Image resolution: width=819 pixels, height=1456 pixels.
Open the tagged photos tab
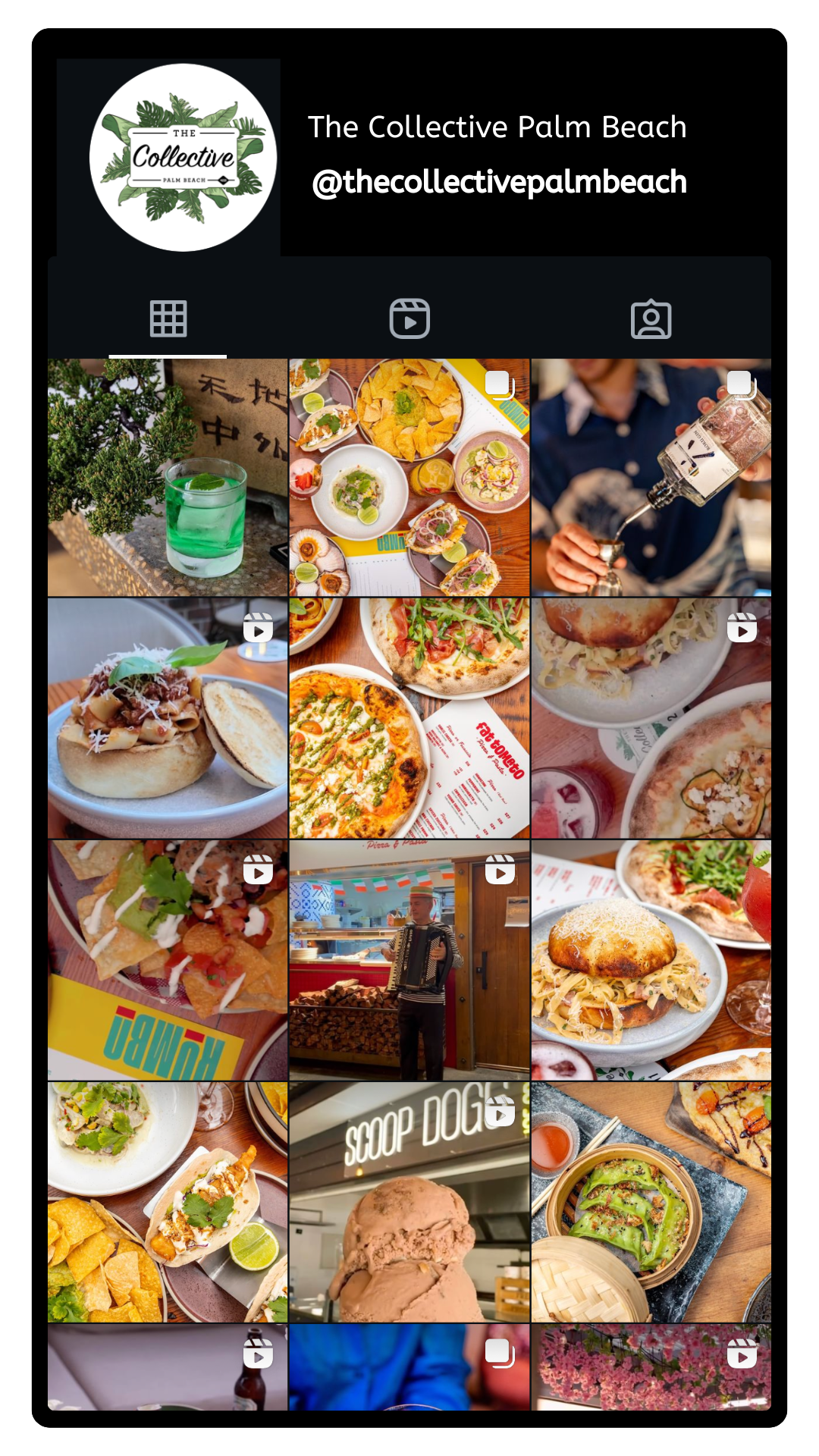point(651,318)
